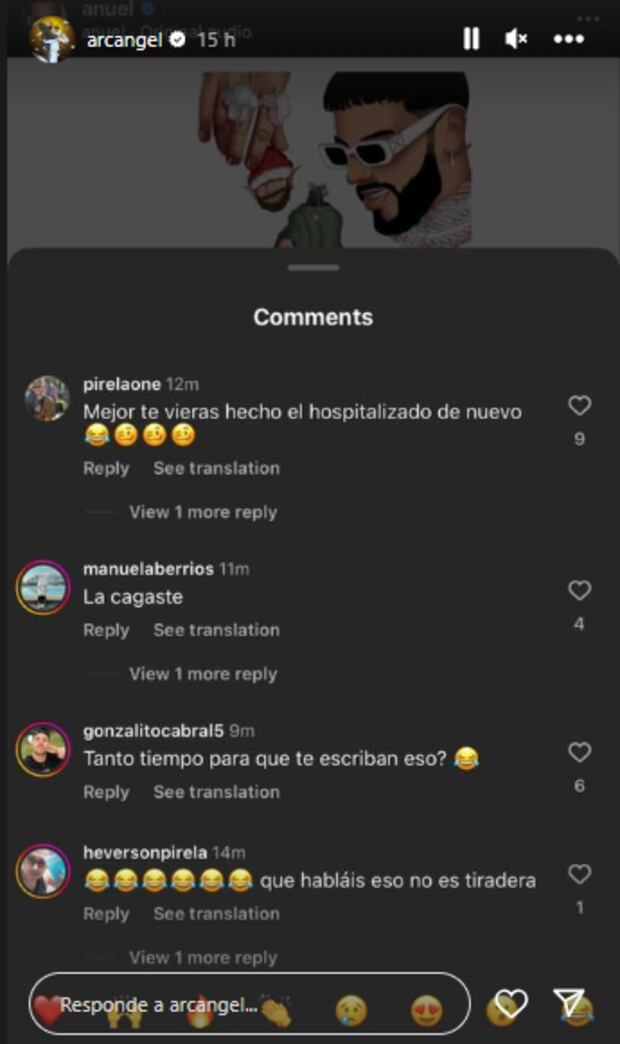Share the story via send icon
The width and height of the screenshot is (620, 1044).
click(x=568, y=1004)
